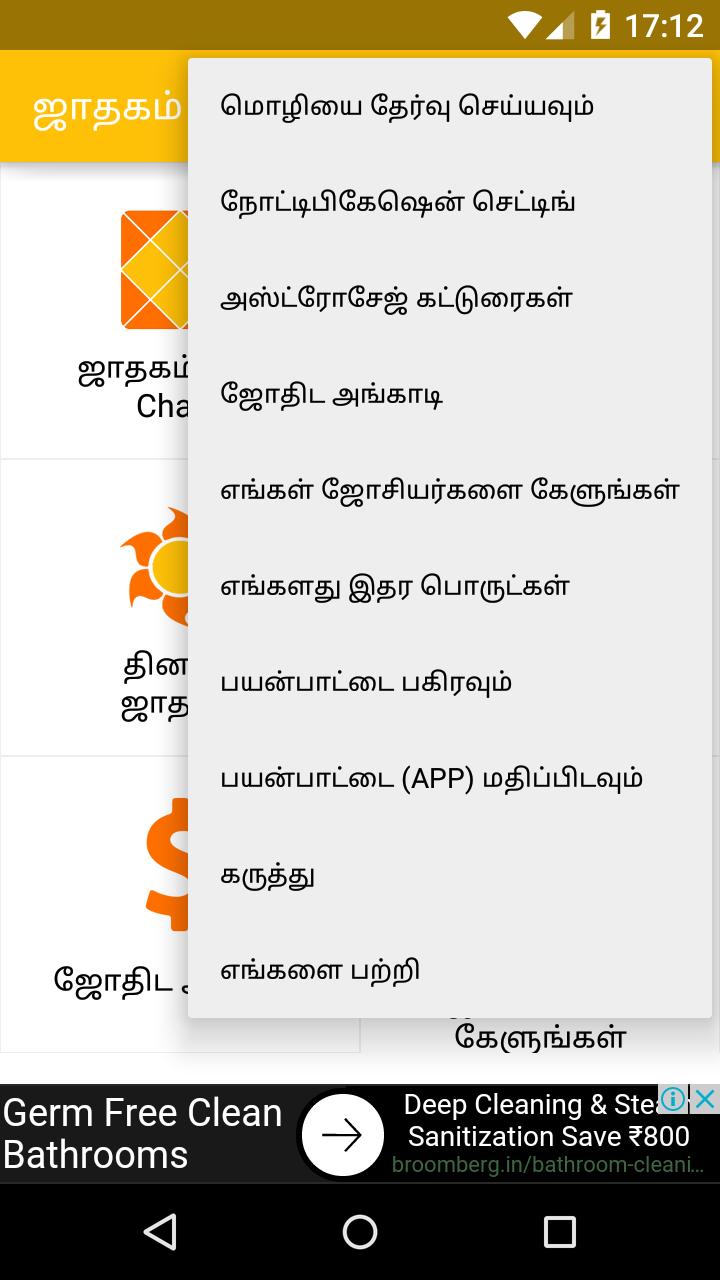The width and height of the screenshot is (720, 1280).
Task: Tap the arrow button in the ad banner
Action: click(343, 1135)
